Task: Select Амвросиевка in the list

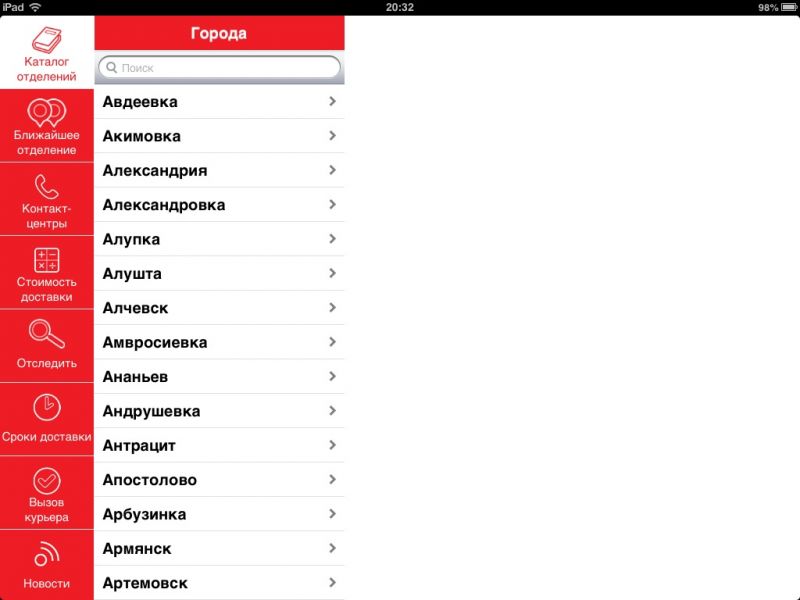Action: [x=220, y=343]
